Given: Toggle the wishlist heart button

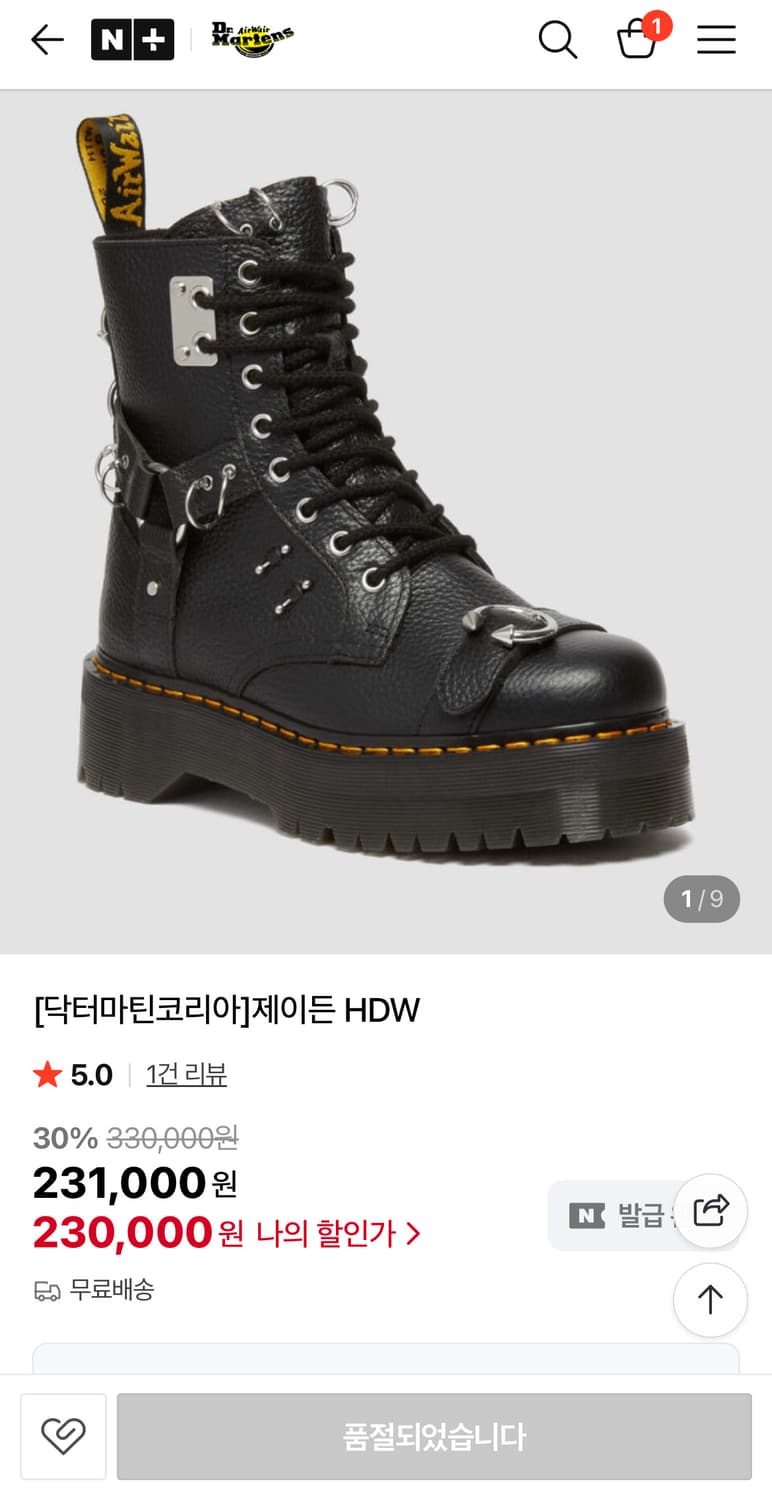Looking at the screenshot, I should click(63, 1437).
